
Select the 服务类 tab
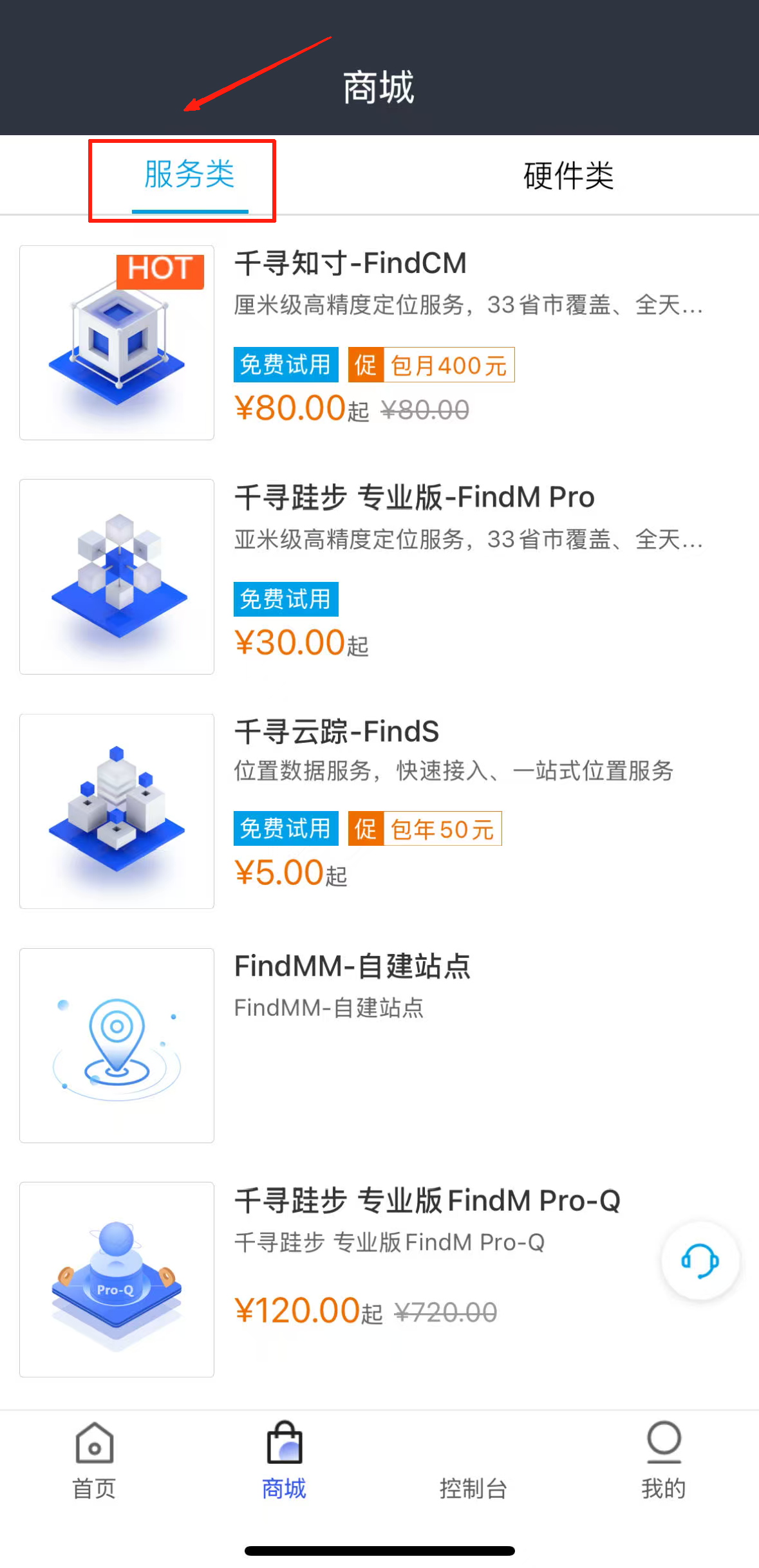click(189, 175)
